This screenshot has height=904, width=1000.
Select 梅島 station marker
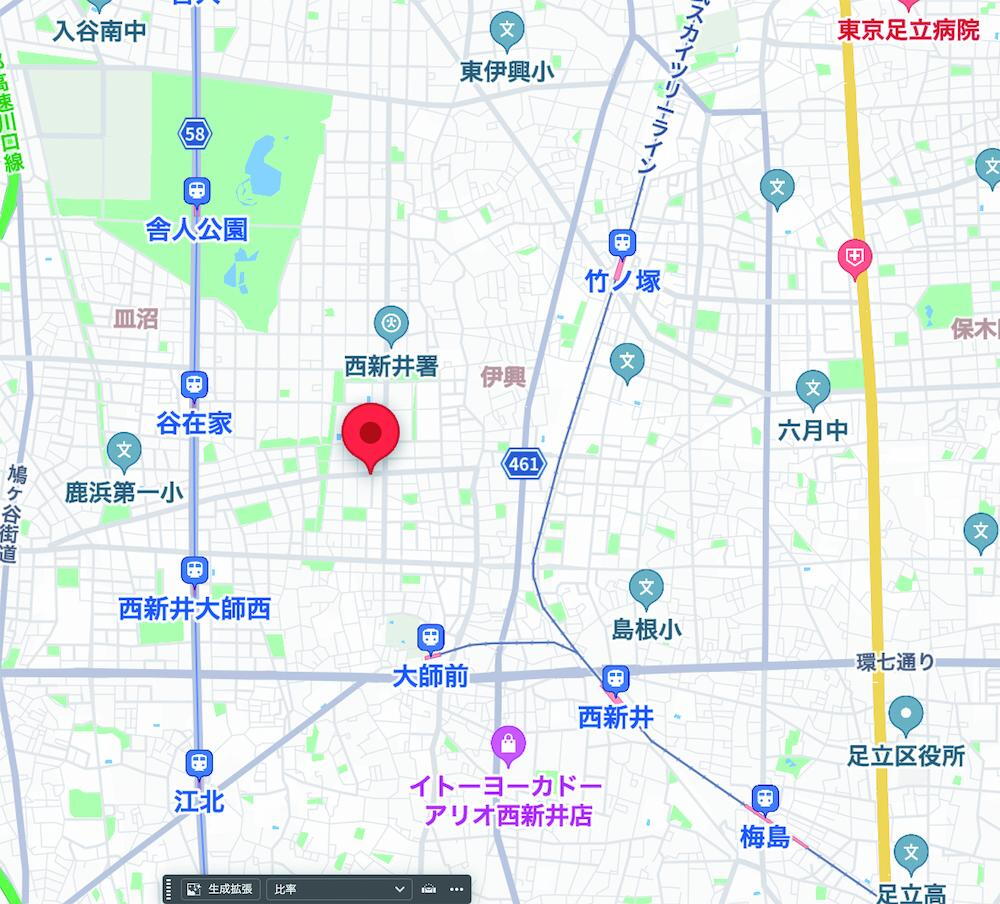(766, 798)
